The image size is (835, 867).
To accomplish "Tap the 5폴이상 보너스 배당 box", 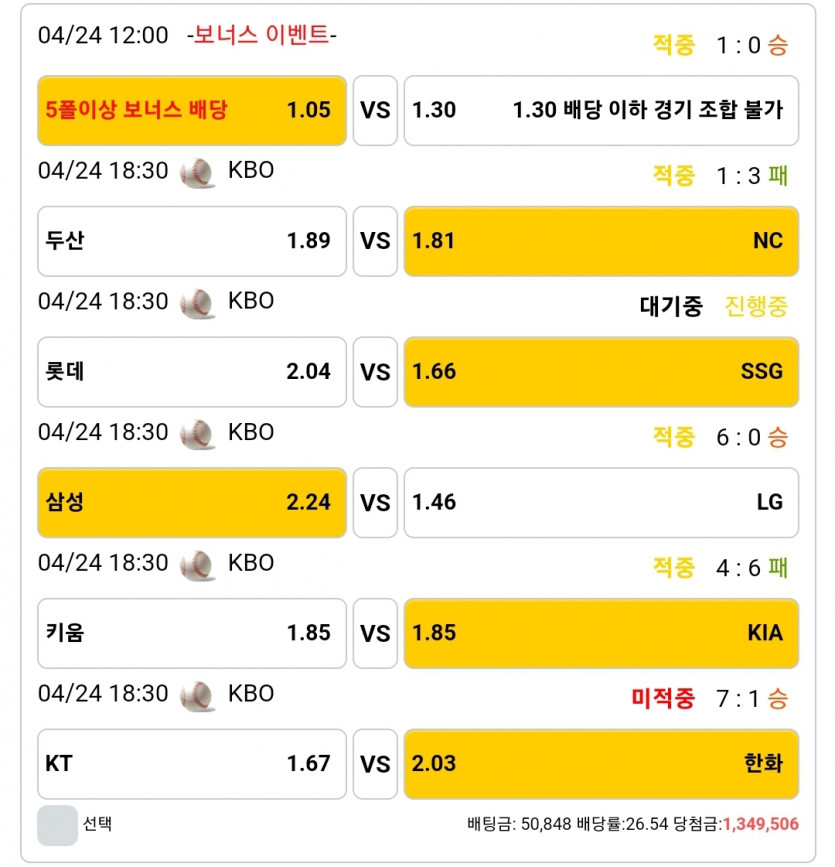I will click(x=192, y=110).
